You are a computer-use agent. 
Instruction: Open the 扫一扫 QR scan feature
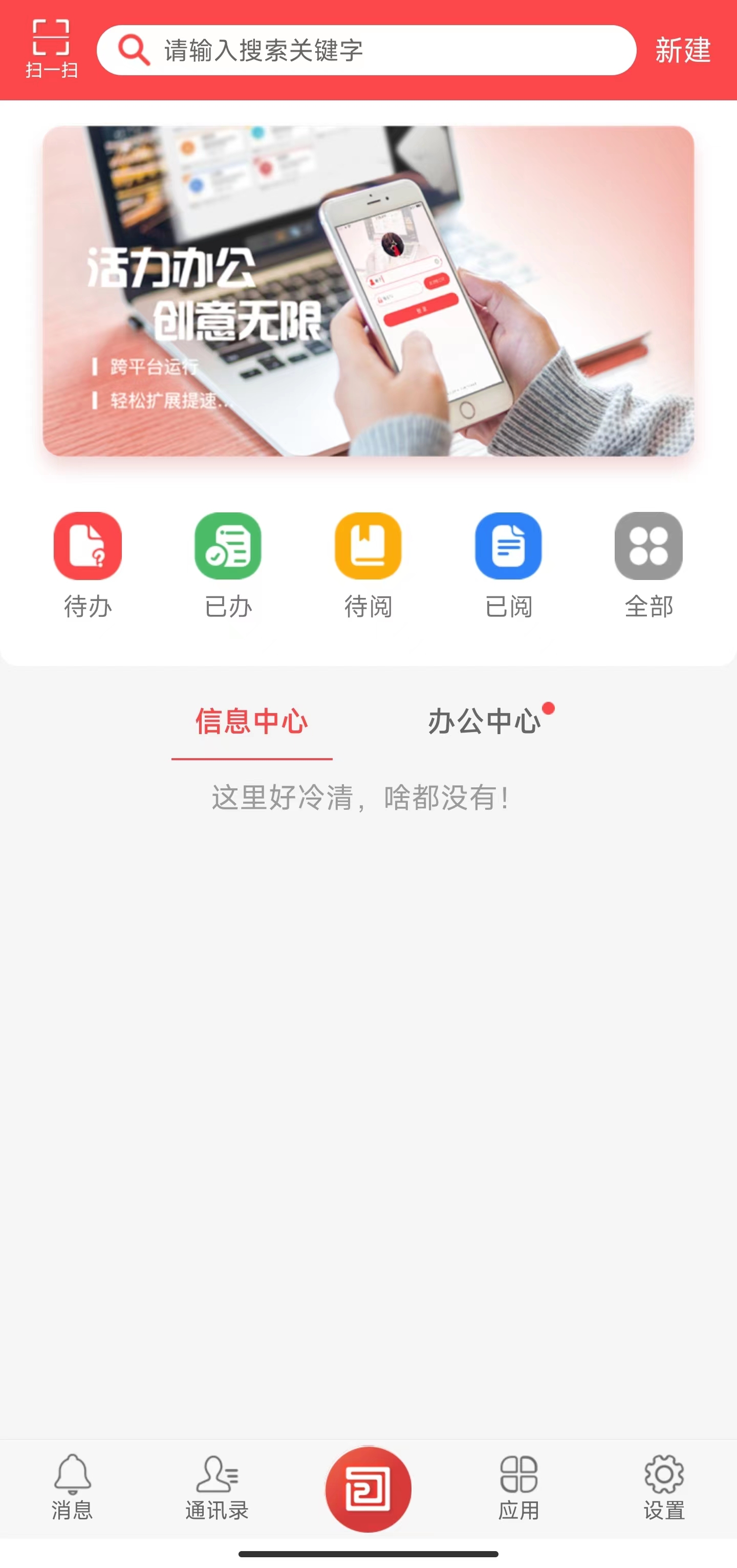[x=51, y=48]
